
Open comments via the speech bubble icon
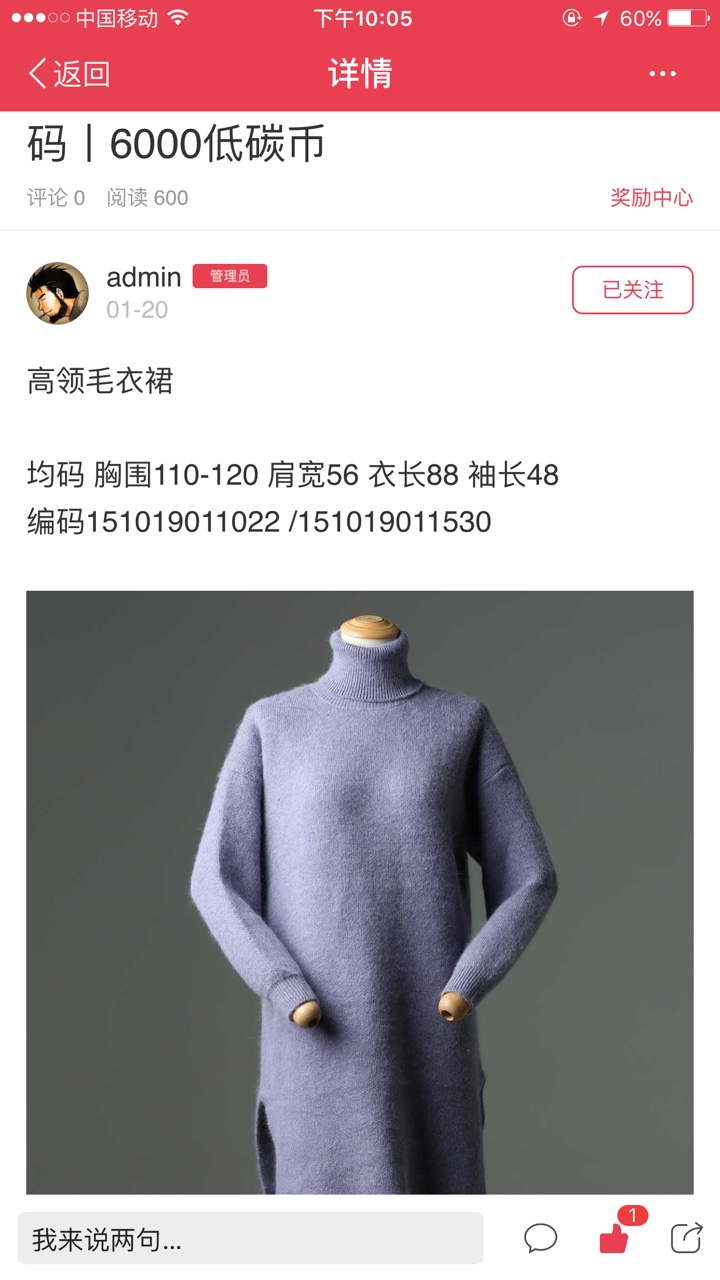pyautogui.click(x=540, y=1239)
